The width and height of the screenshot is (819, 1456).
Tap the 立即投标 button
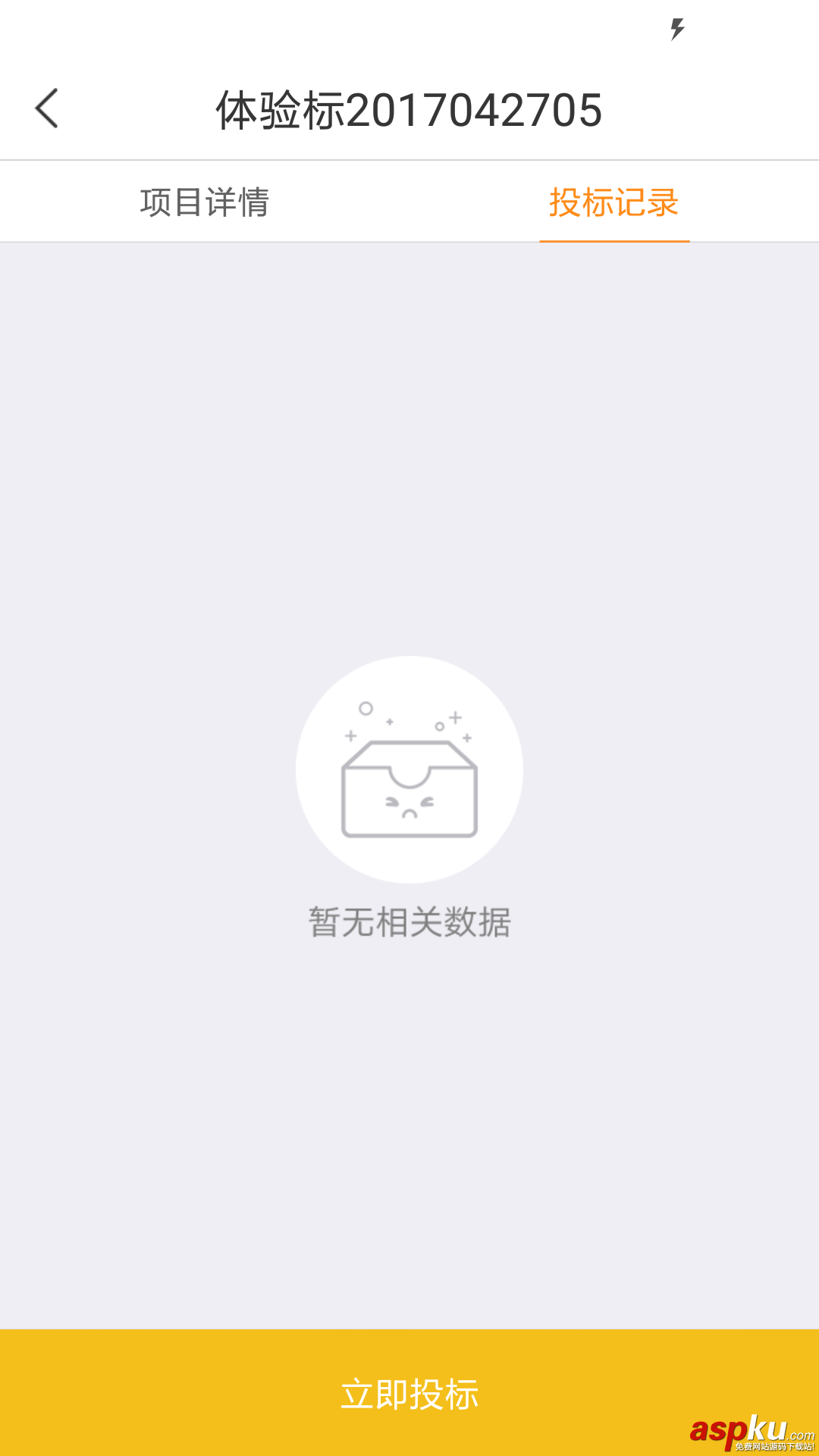point(409,1393)
